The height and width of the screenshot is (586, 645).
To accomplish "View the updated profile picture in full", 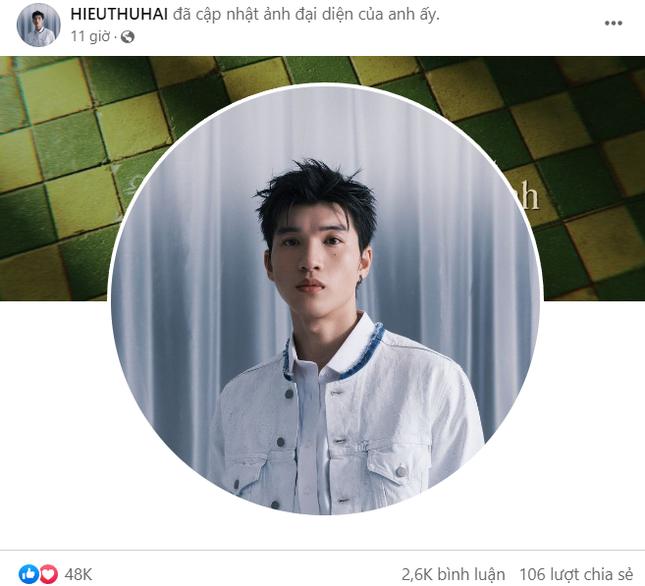I will coord(325,300).
